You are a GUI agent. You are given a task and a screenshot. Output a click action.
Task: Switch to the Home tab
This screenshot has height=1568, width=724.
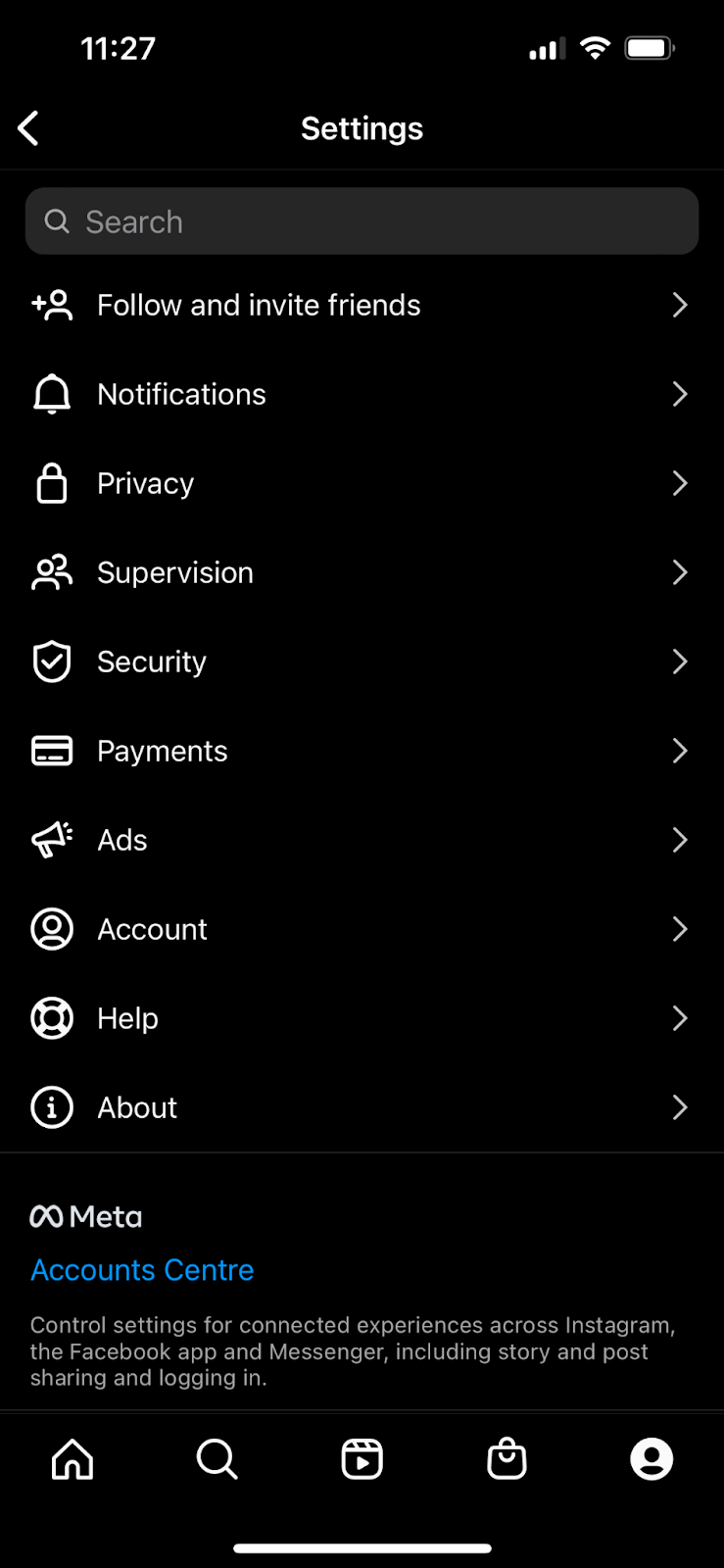click(x=72, y=1459)
